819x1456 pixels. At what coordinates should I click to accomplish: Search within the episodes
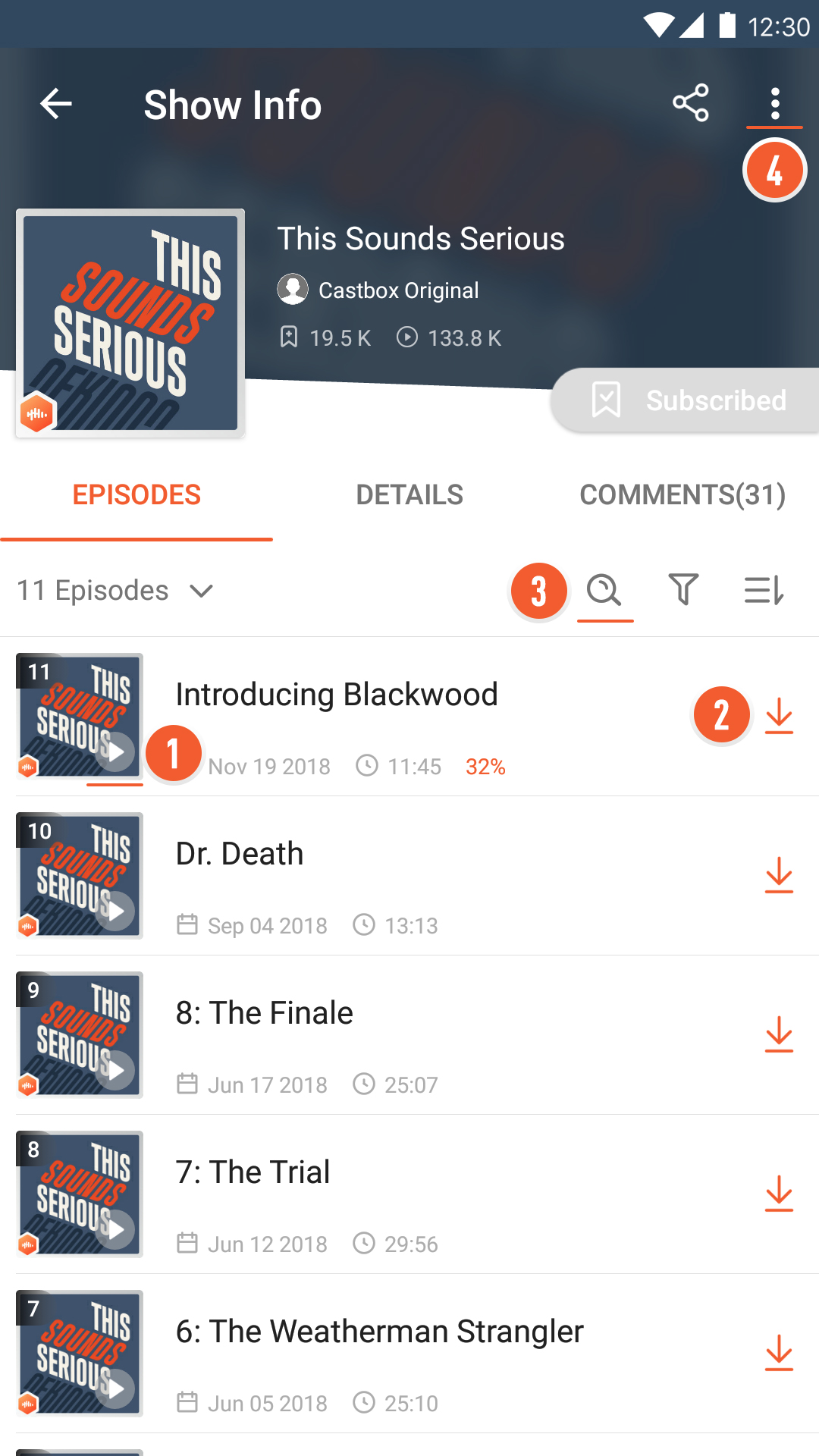coord(604,590)
